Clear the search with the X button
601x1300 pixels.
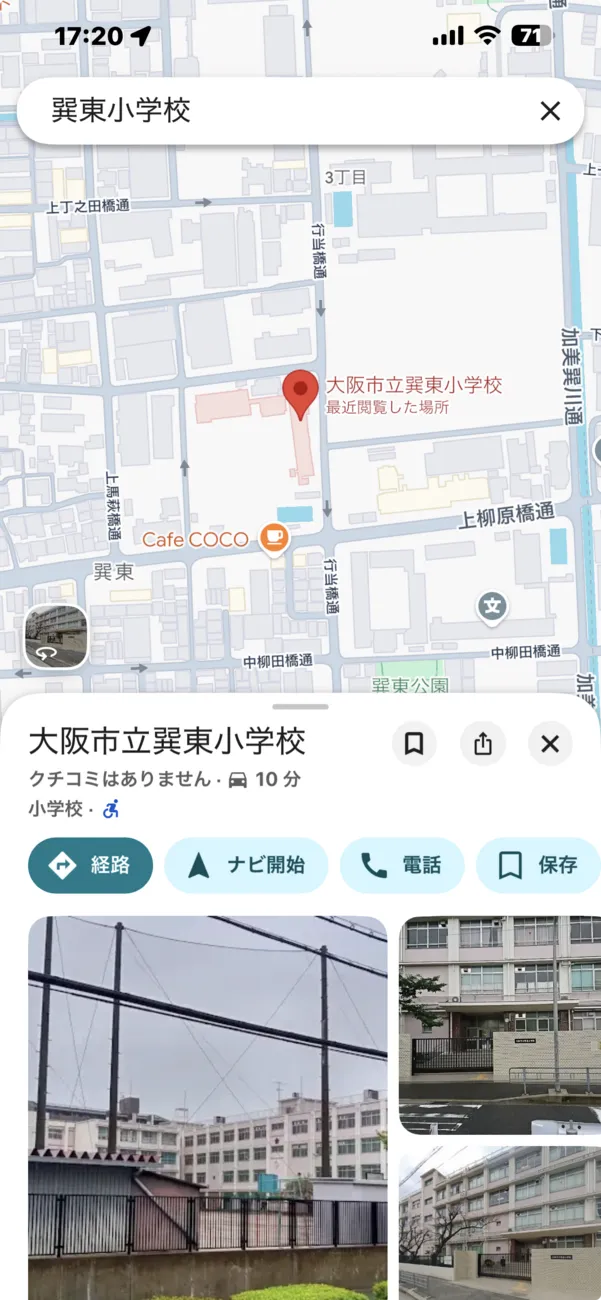[550, 111]
